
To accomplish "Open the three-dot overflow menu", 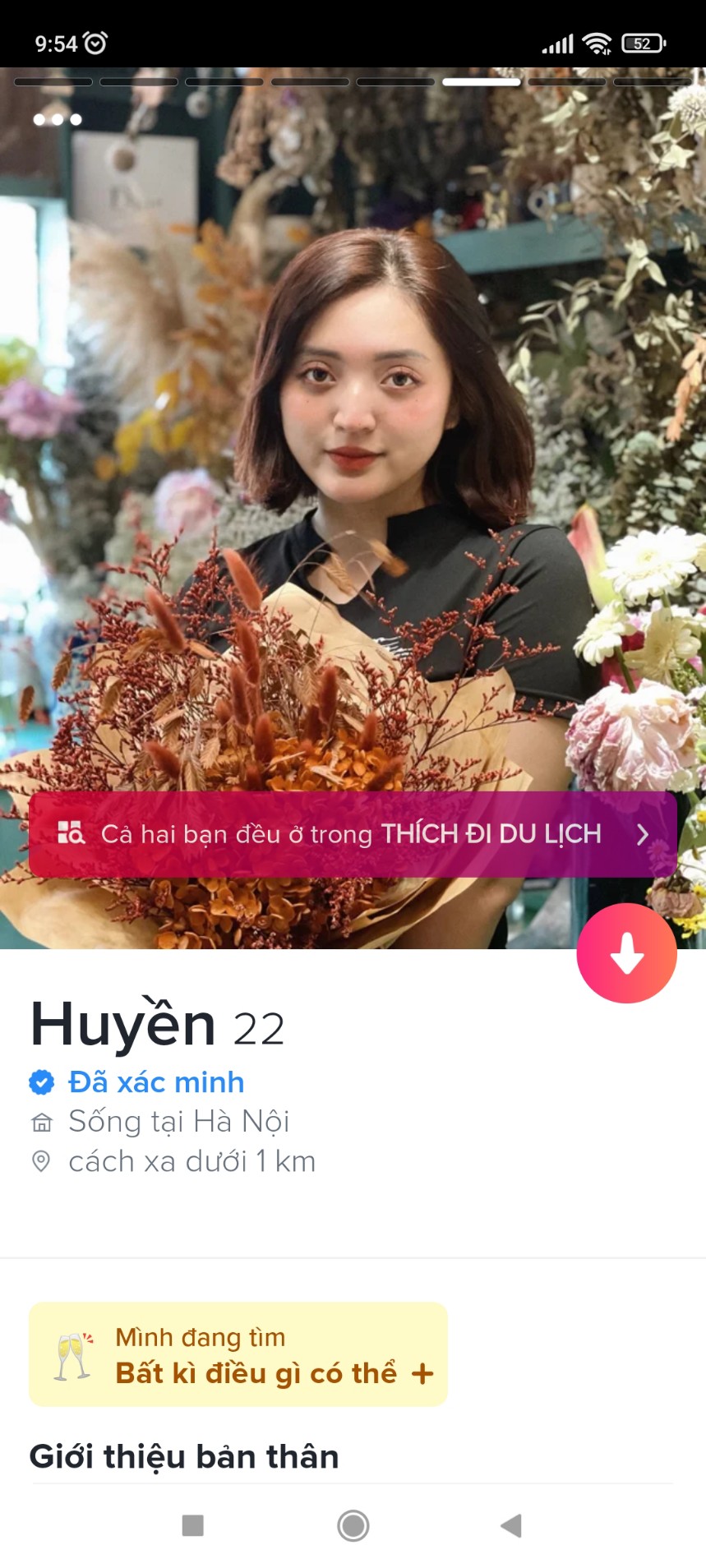I will [x=58, y=119].
